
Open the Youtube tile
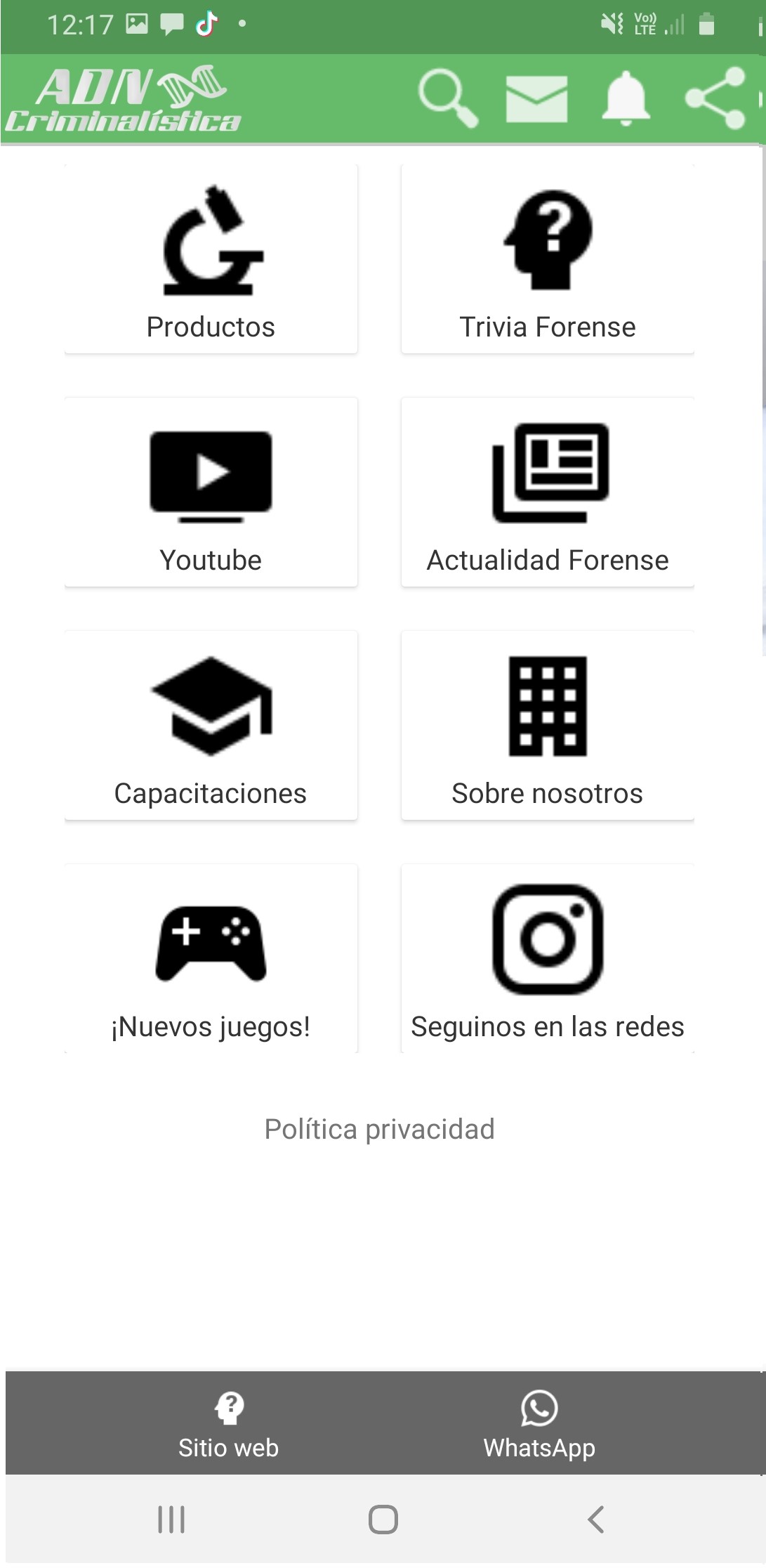click(211, 492)
